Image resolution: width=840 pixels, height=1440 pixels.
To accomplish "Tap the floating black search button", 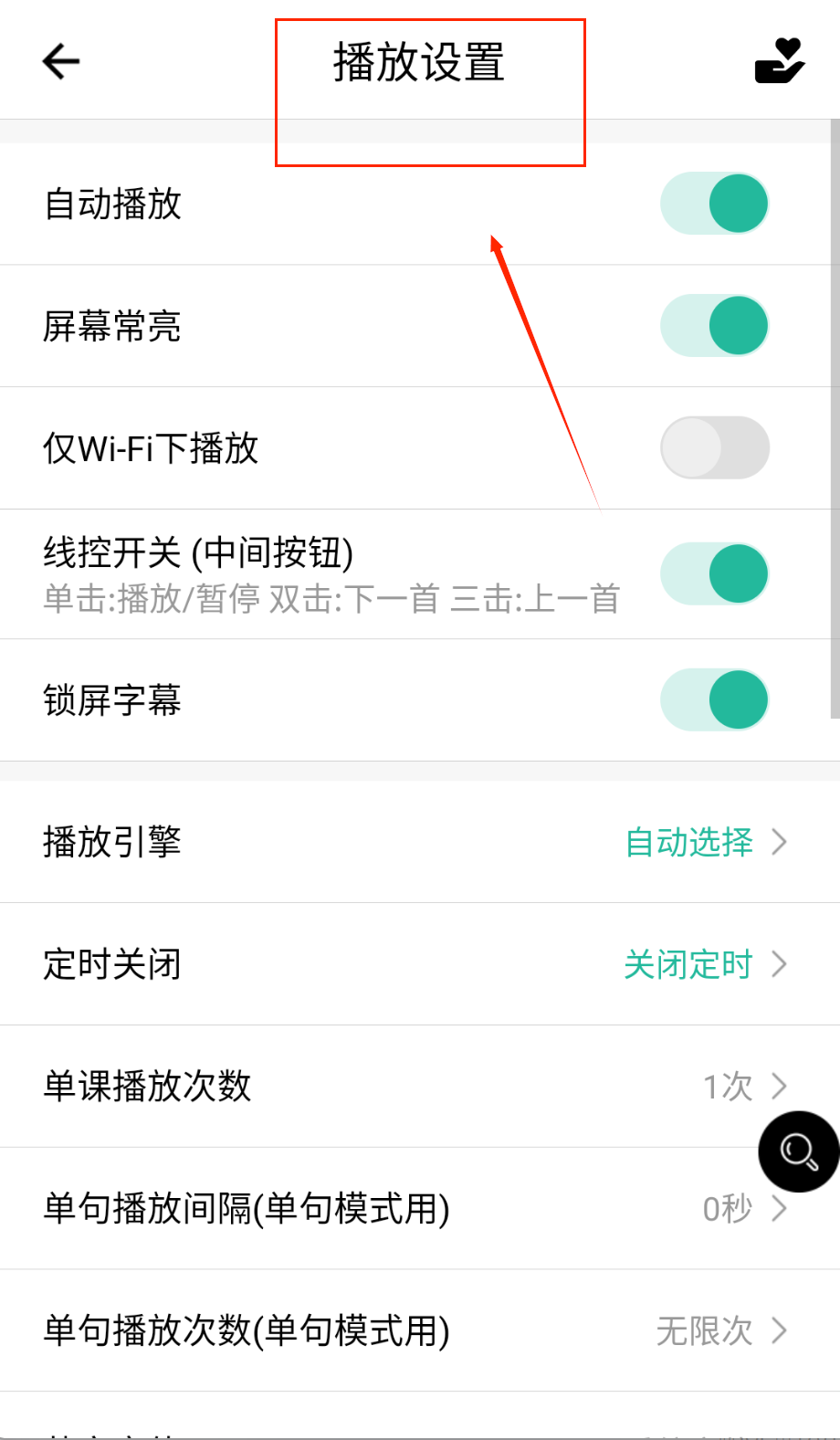I will click(x=799, y=1151).
